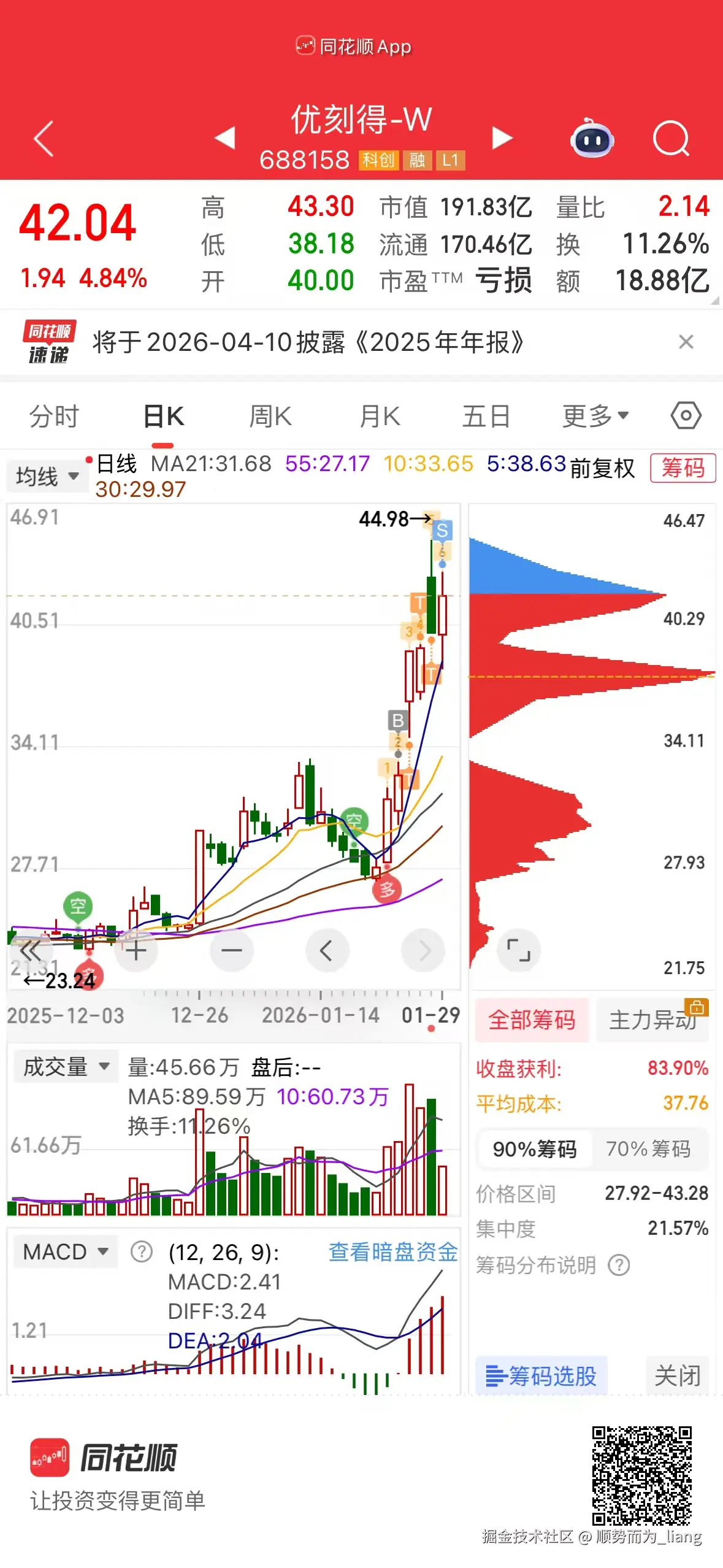
Task: Tap the 筹码选股 button
Action: point(541,1376)
